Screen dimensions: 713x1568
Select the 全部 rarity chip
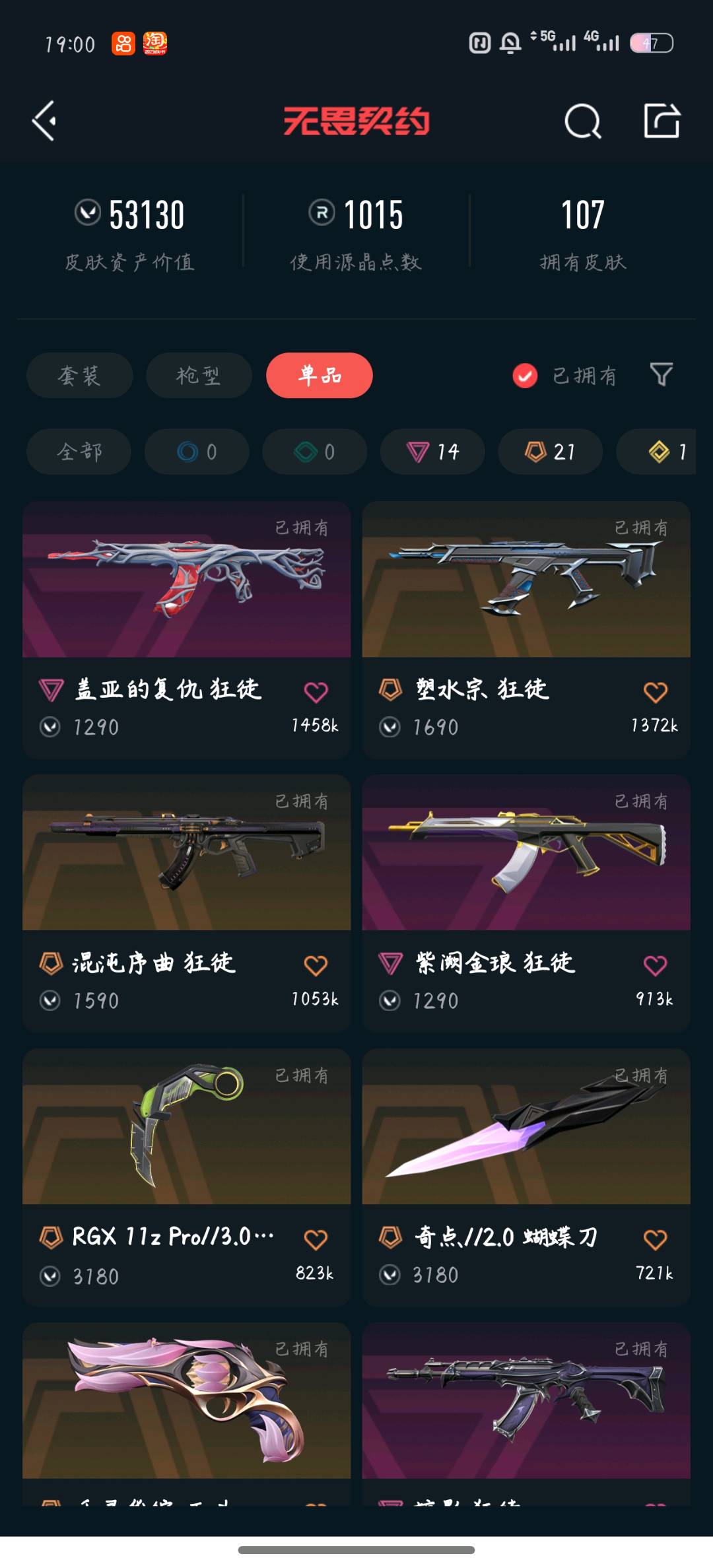(79, 452)
